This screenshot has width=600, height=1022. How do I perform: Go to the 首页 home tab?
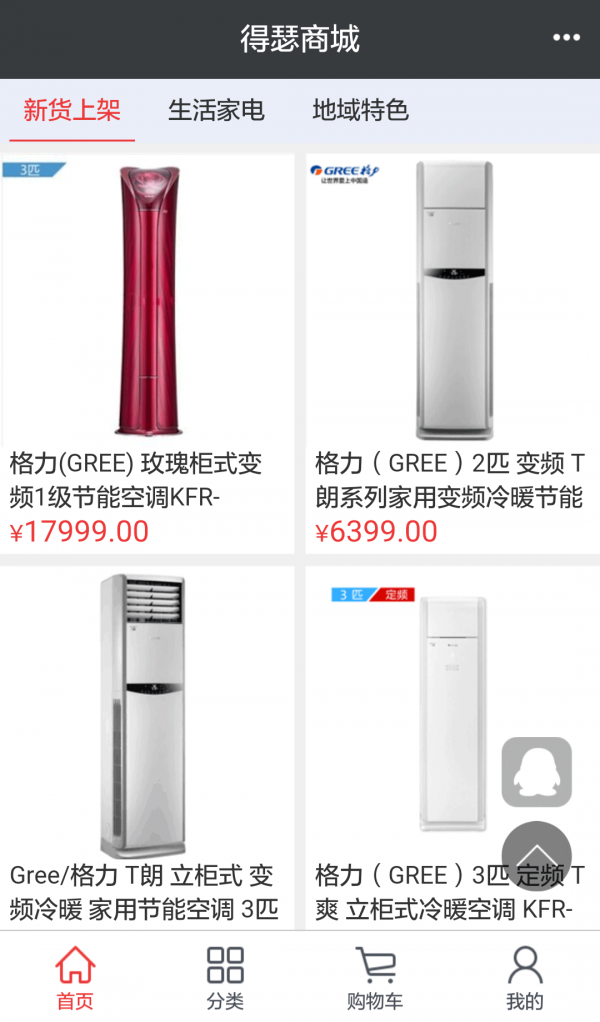(75, 978)
